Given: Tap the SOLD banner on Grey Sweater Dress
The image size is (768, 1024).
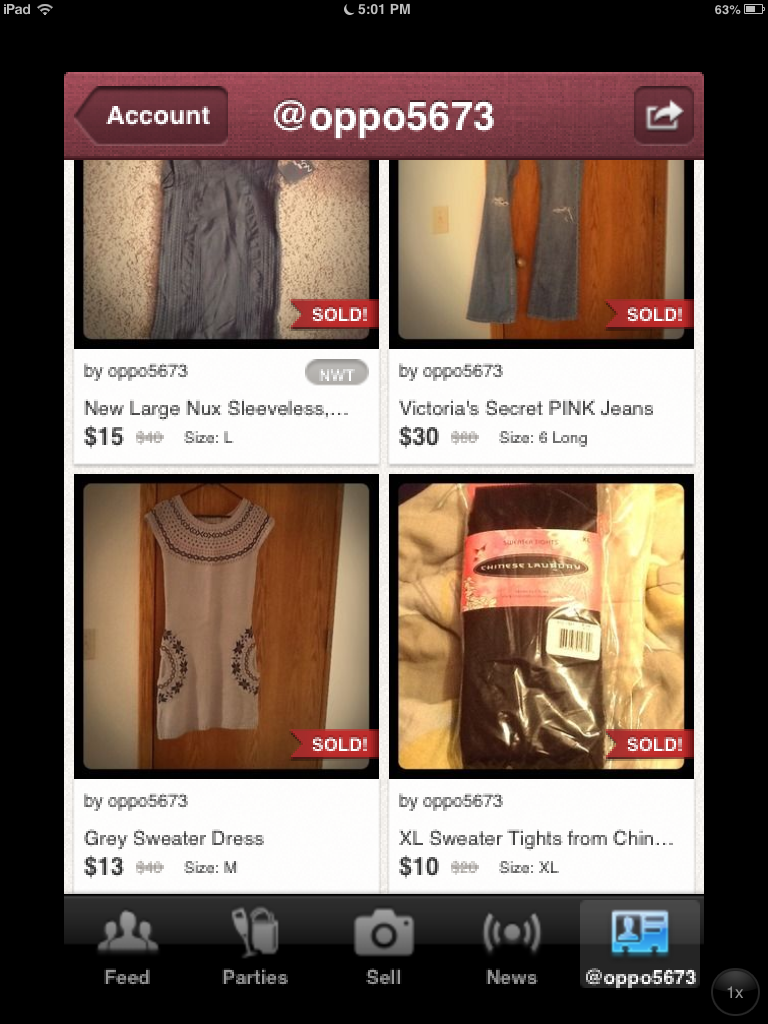Looking at the screenshot, I should pyautogui.click(x=334, y=744).
